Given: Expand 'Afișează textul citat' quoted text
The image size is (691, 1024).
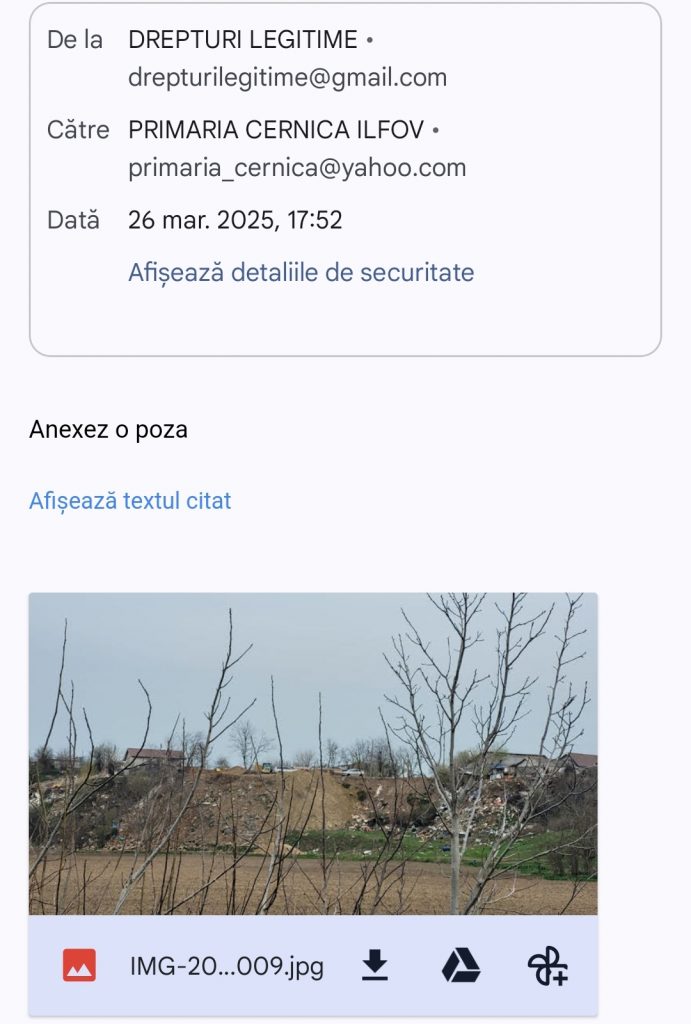Looking at the screenshot, I should (x=130, y=500).
